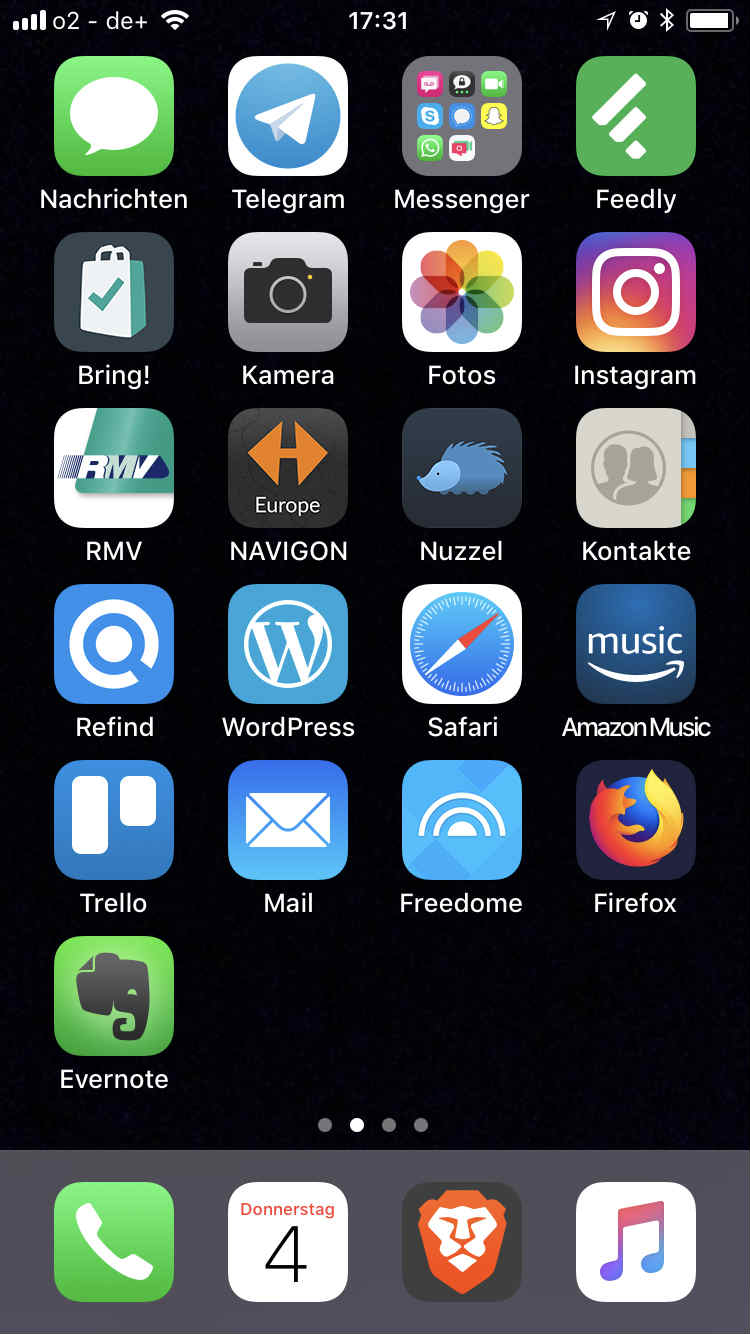Image resolution: width=750 pixels, height=1334 pixels.
Task: Launch Evernote
Action: point(114,996)
